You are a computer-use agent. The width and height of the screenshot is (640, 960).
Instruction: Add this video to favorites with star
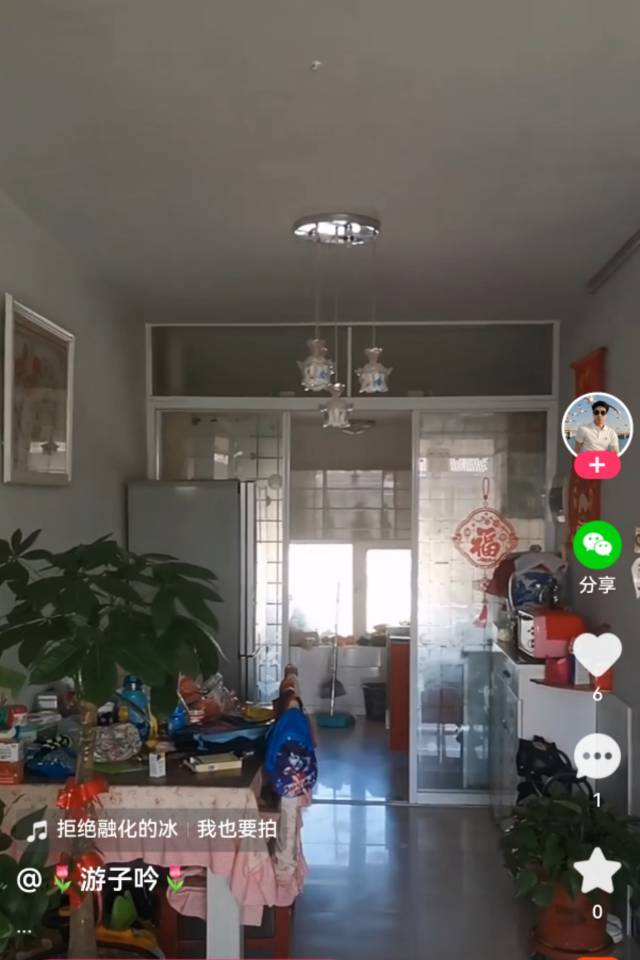tap(597, 870)
